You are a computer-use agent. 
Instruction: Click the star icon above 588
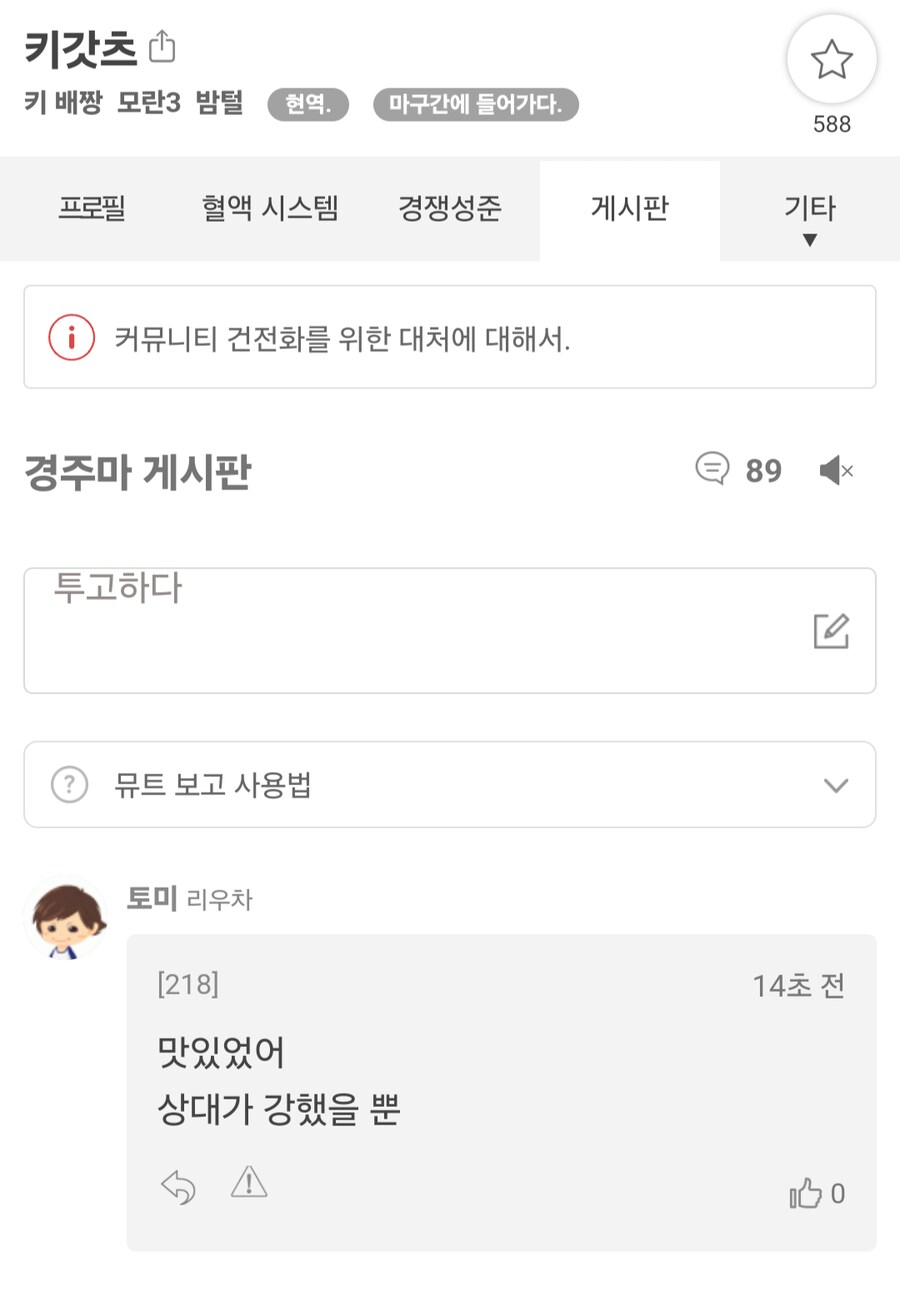coord(832,60)
